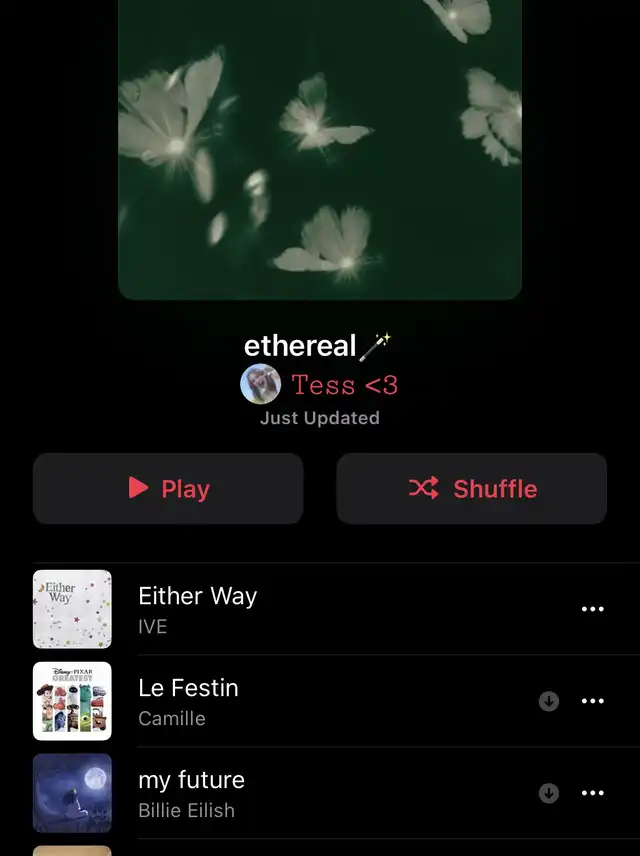Shuffle the ethereal playlist
640x856 pixels.
tap(472, 489)
